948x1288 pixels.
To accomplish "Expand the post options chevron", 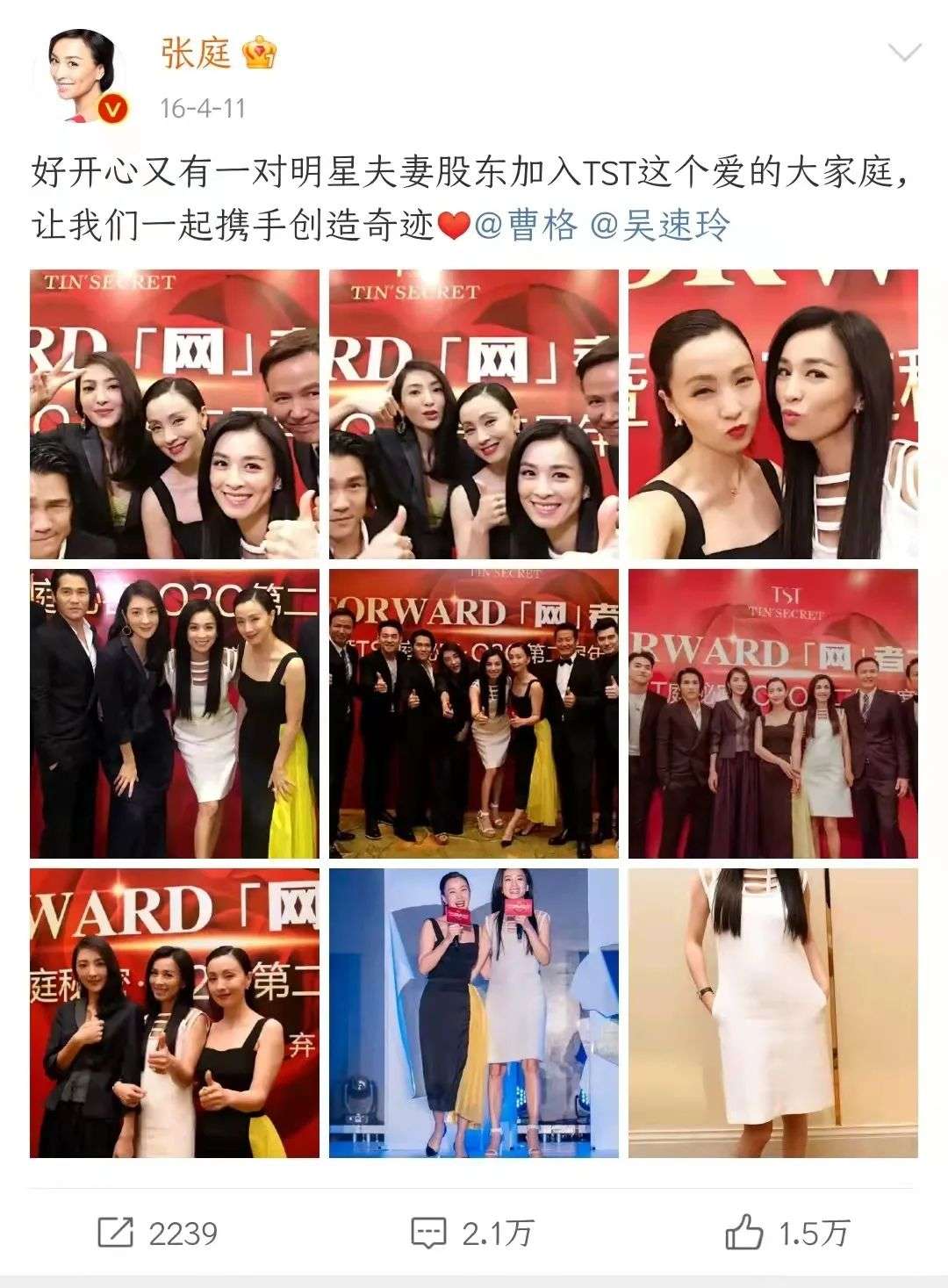I will click(x=904, y=54).
